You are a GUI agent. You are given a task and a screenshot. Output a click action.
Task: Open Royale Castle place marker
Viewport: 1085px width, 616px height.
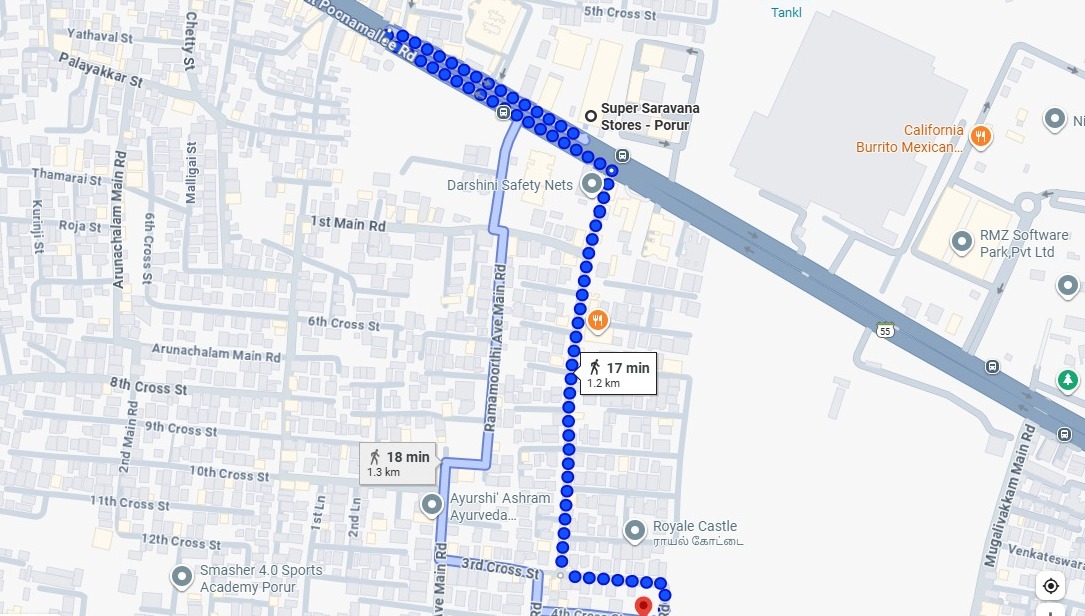(x=634, y=531)
